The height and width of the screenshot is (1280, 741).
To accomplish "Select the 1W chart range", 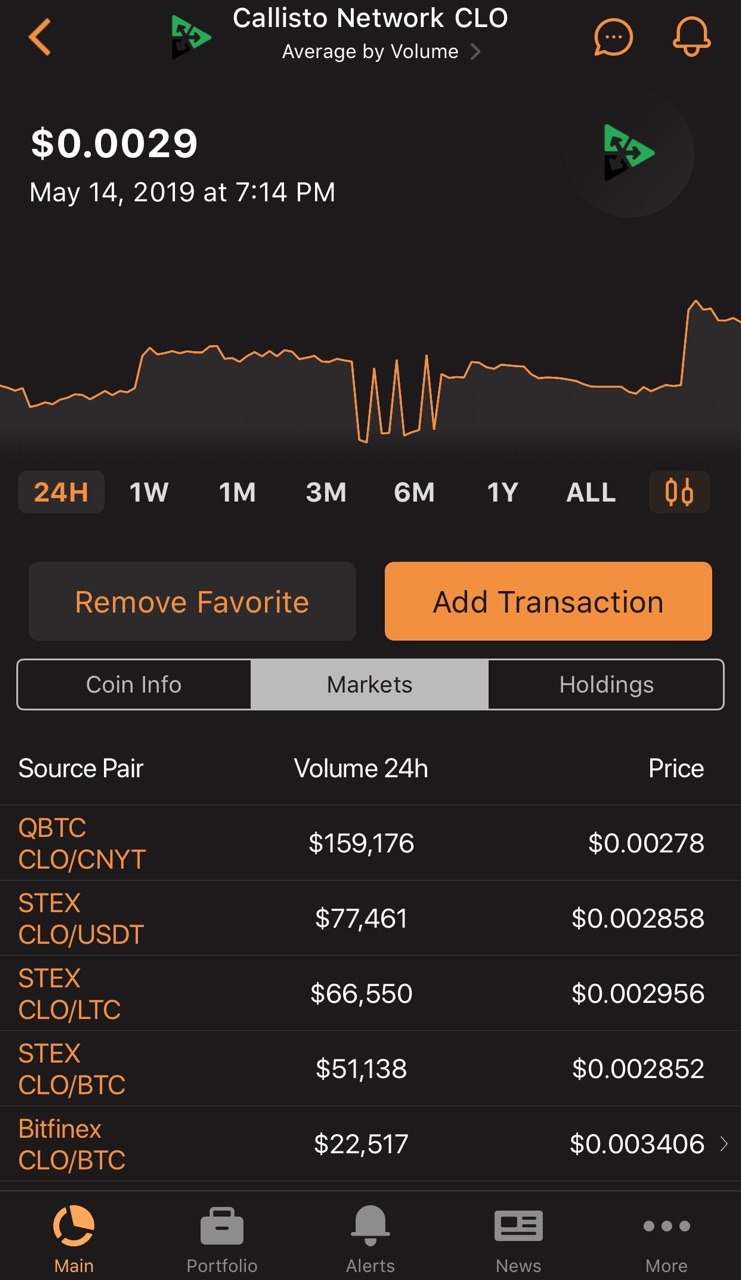I will pyautogui.click(x=149, y=492).
